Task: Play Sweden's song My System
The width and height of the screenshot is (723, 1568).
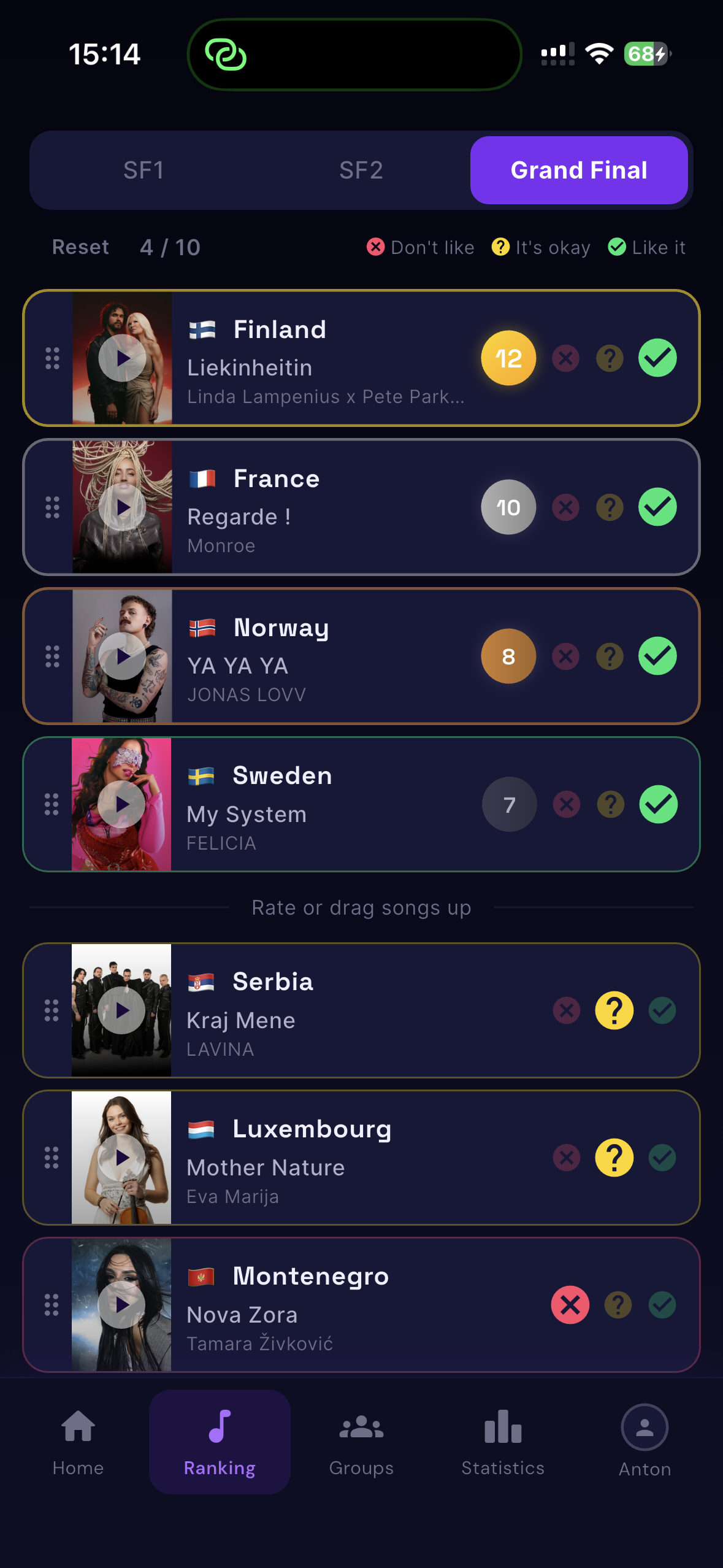Action: (x=121, y=804)
